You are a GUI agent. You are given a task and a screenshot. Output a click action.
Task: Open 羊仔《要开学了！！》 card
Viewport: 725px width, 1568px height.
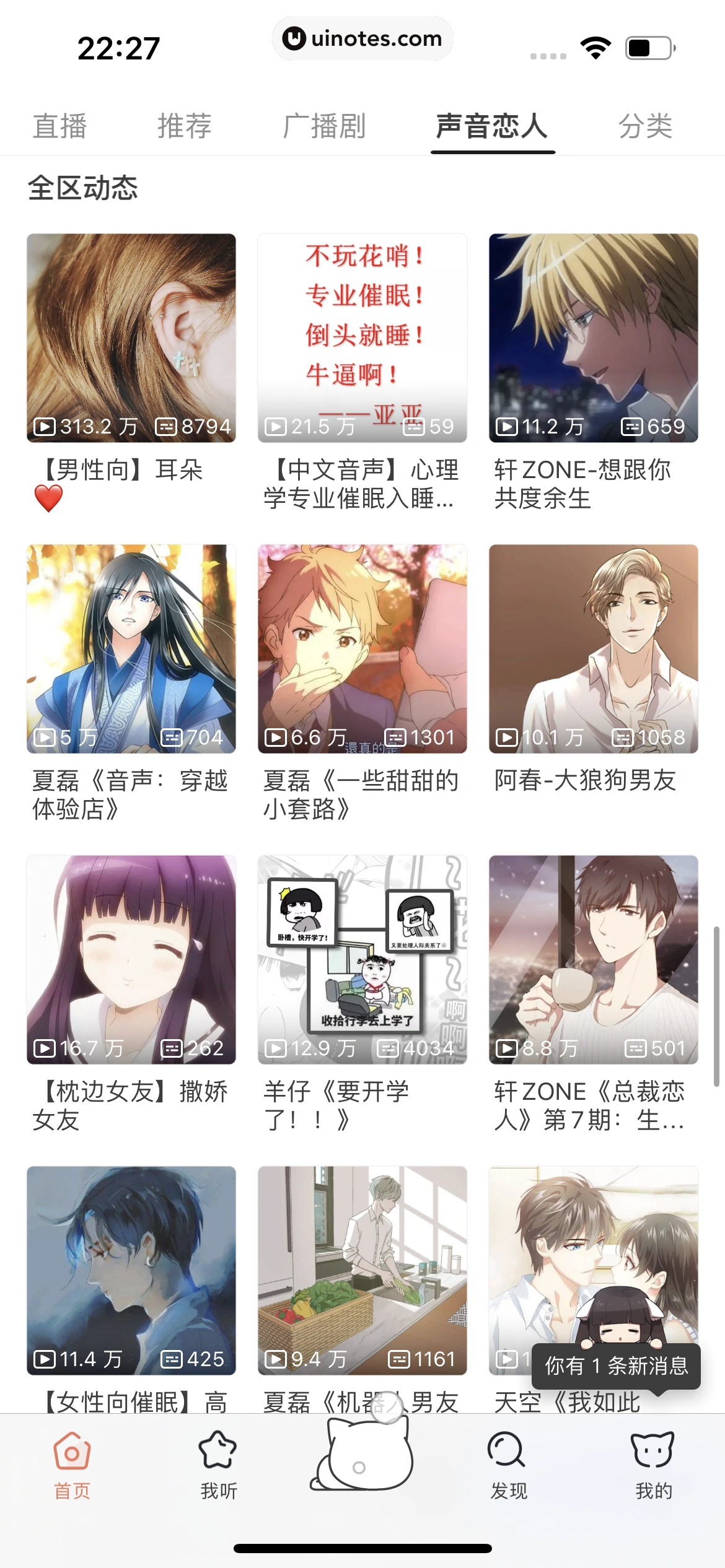(362, 960)
